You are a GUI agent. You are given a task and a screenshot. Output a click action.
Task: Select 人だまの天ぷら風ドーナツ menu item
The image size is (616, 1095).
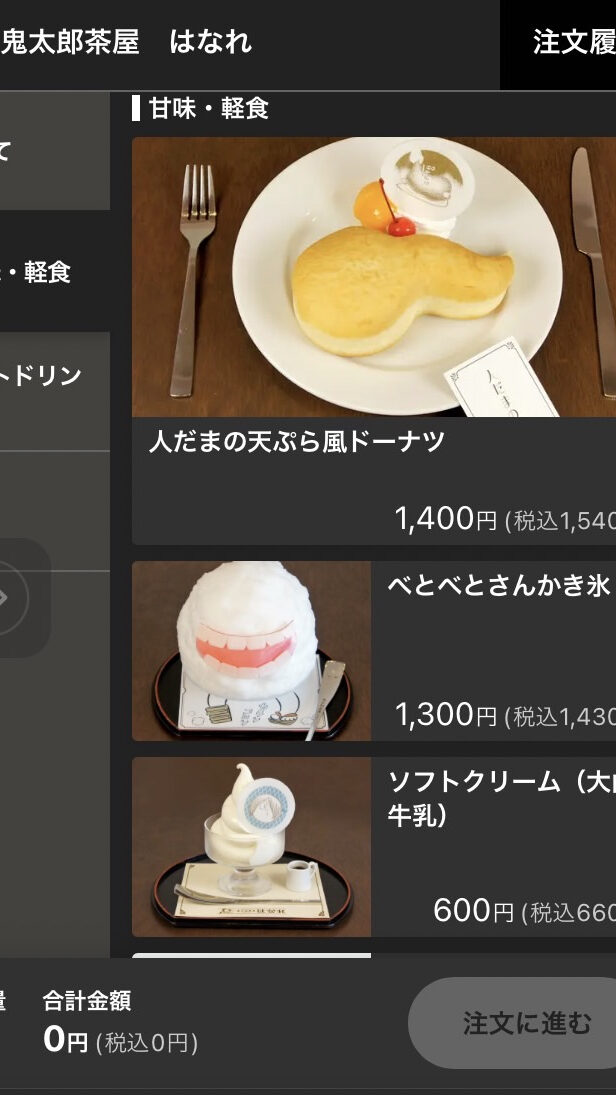point(374,340)
